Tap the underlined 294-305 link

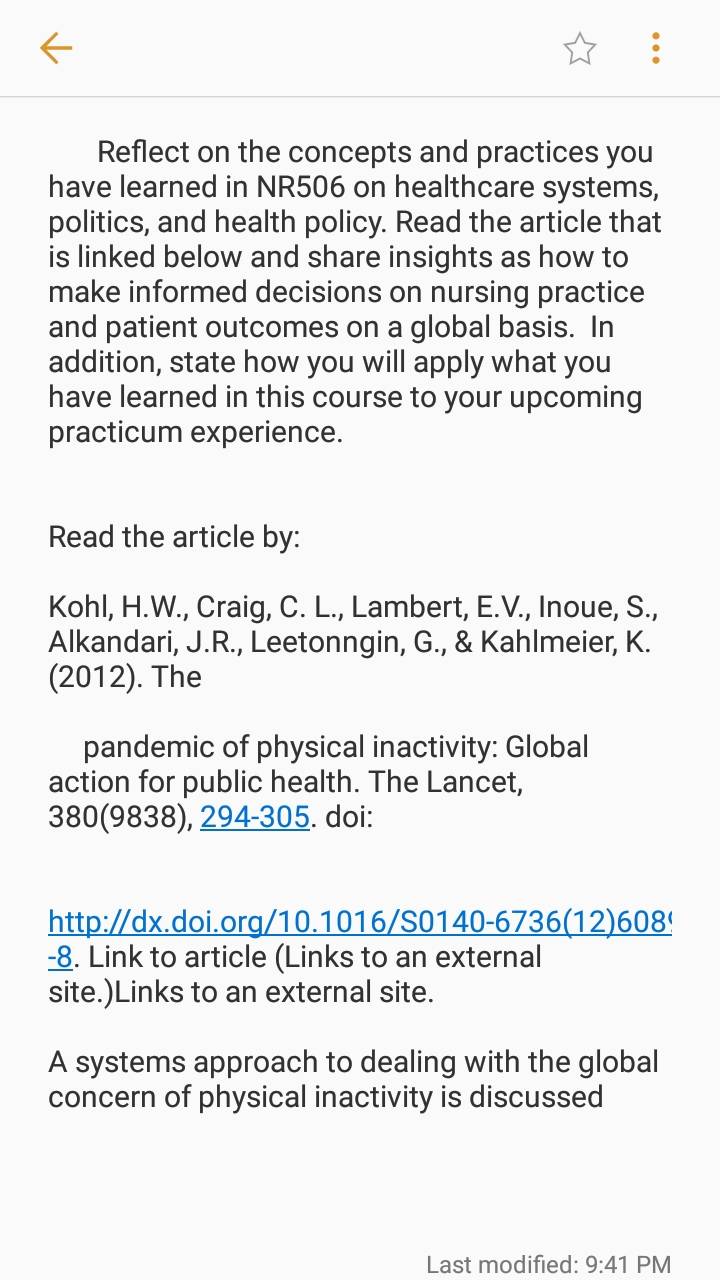click(255, 817)
